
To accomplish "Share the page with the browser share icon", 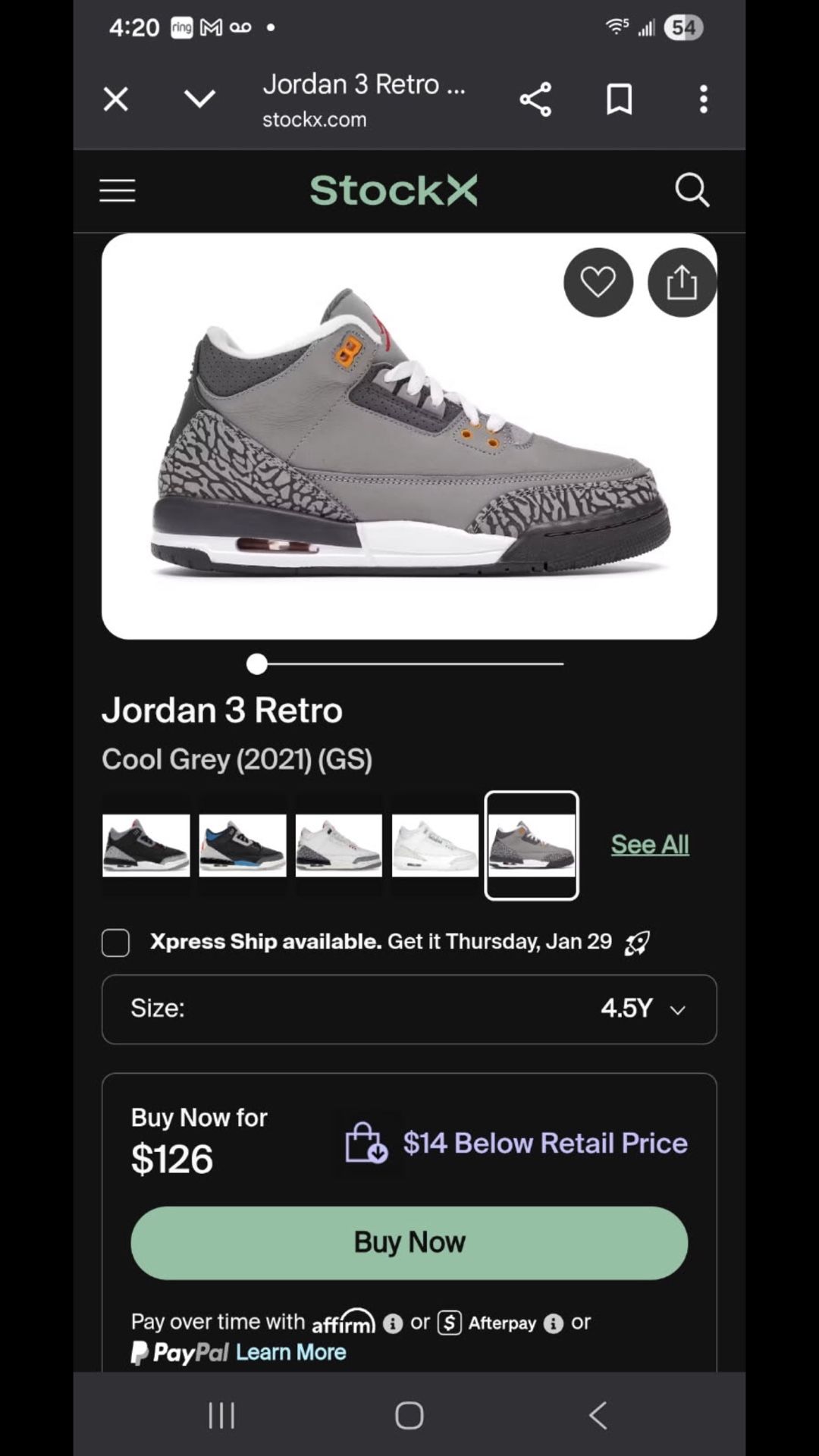I will 535,98.
